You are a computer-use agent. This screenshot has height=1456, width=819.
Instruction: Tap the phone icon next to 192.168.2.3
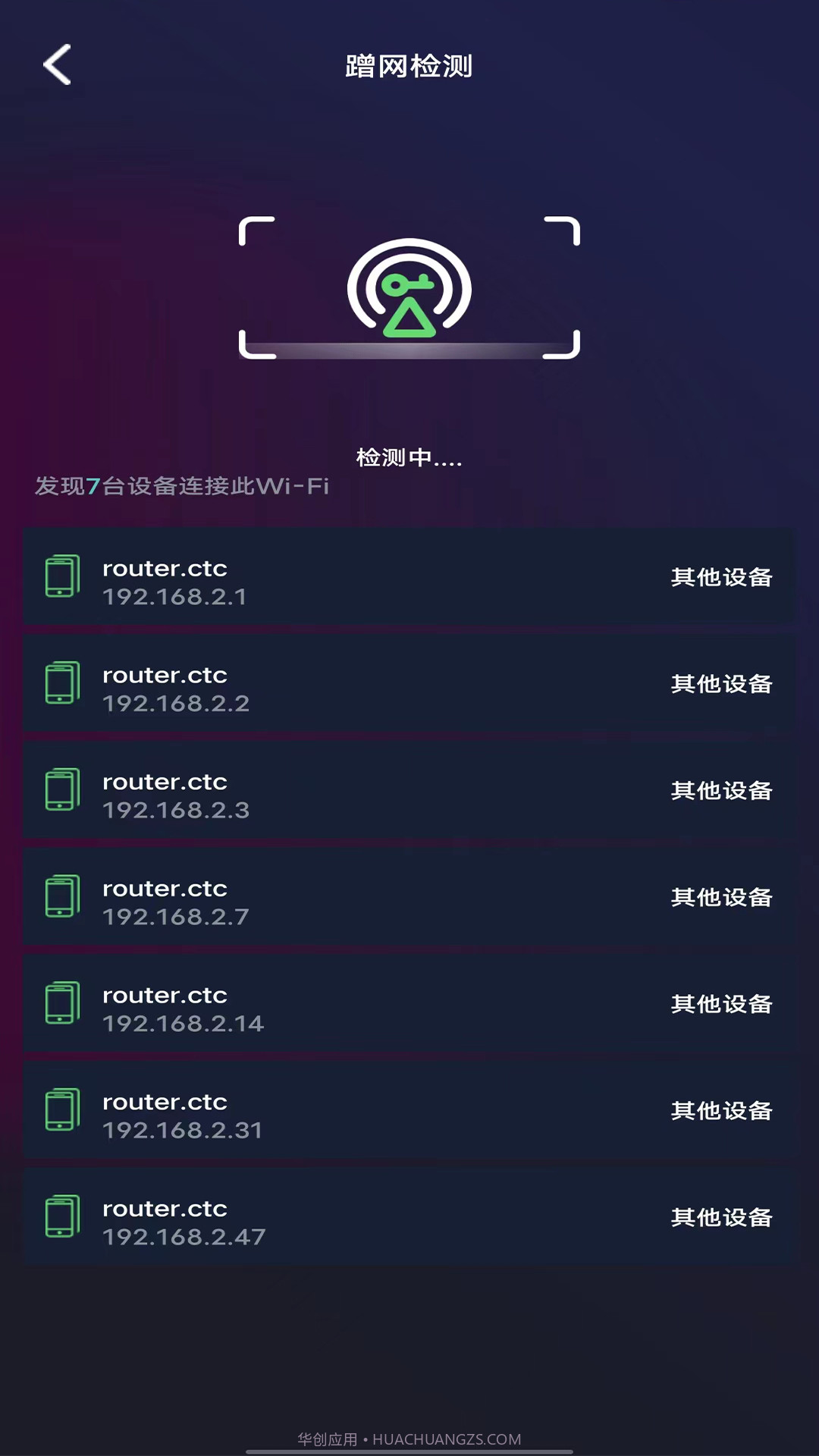click(x=61, y=790)
